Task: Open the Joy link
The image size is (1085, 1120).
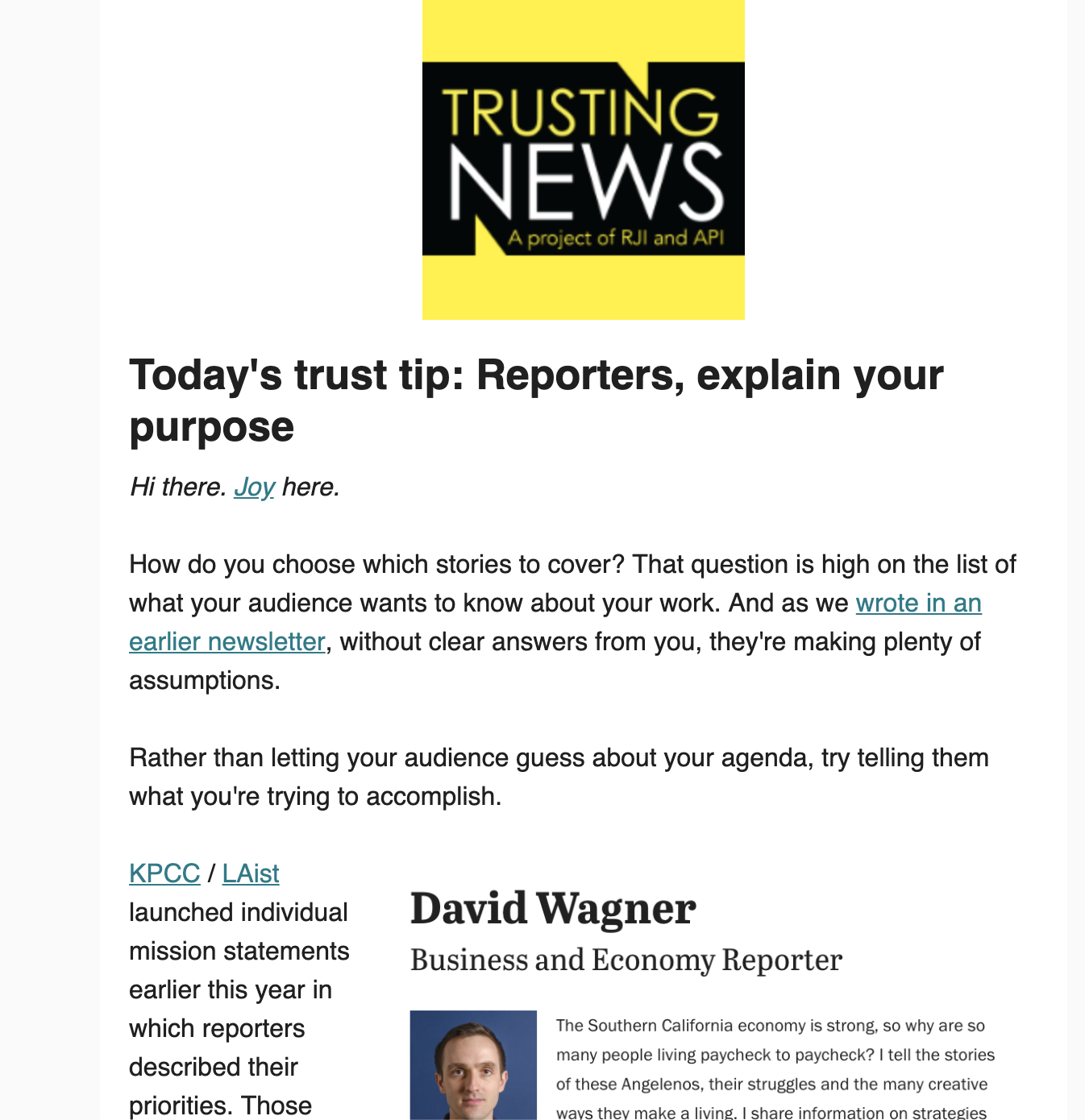Action: [x=254, y=487]
